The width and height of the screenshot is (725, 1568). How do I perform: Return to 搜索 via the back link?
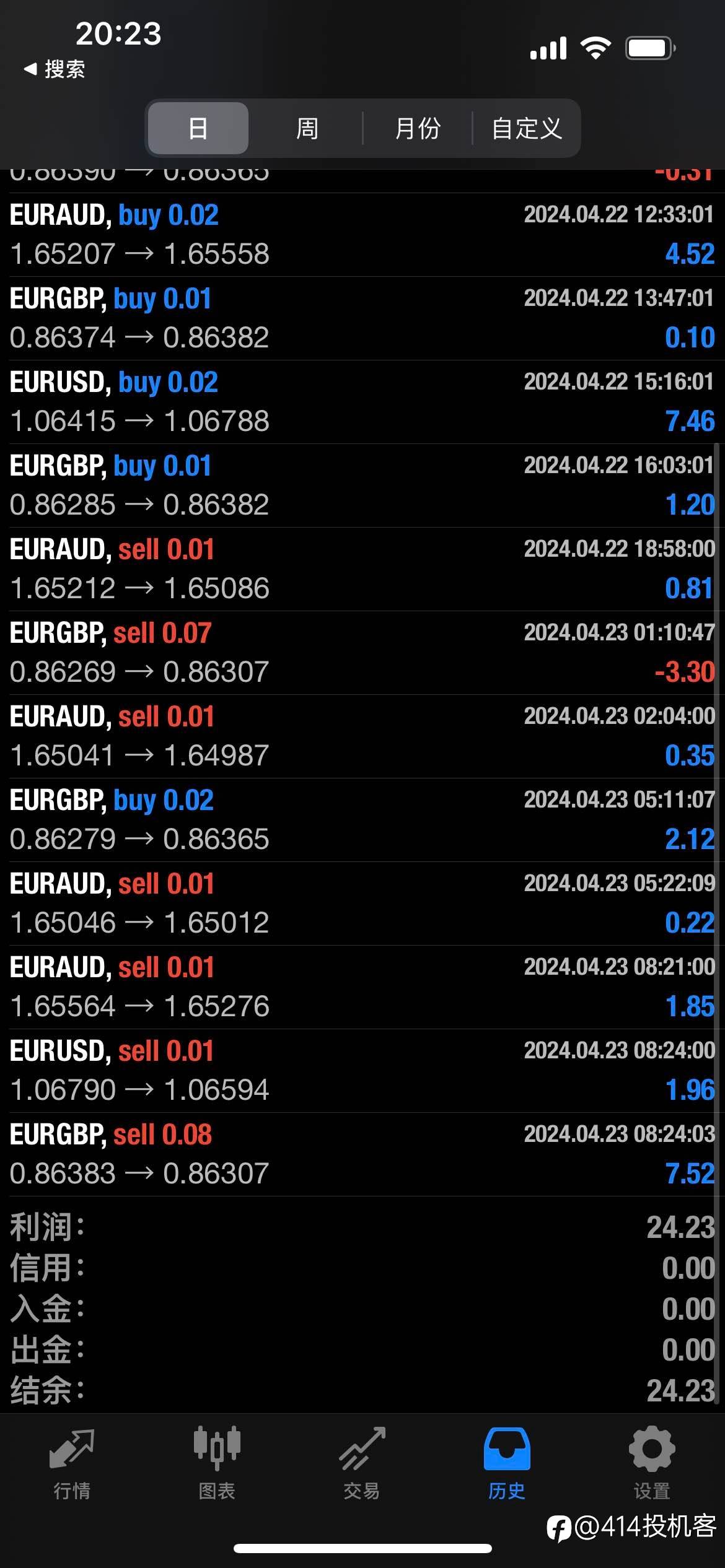(55, 69)
